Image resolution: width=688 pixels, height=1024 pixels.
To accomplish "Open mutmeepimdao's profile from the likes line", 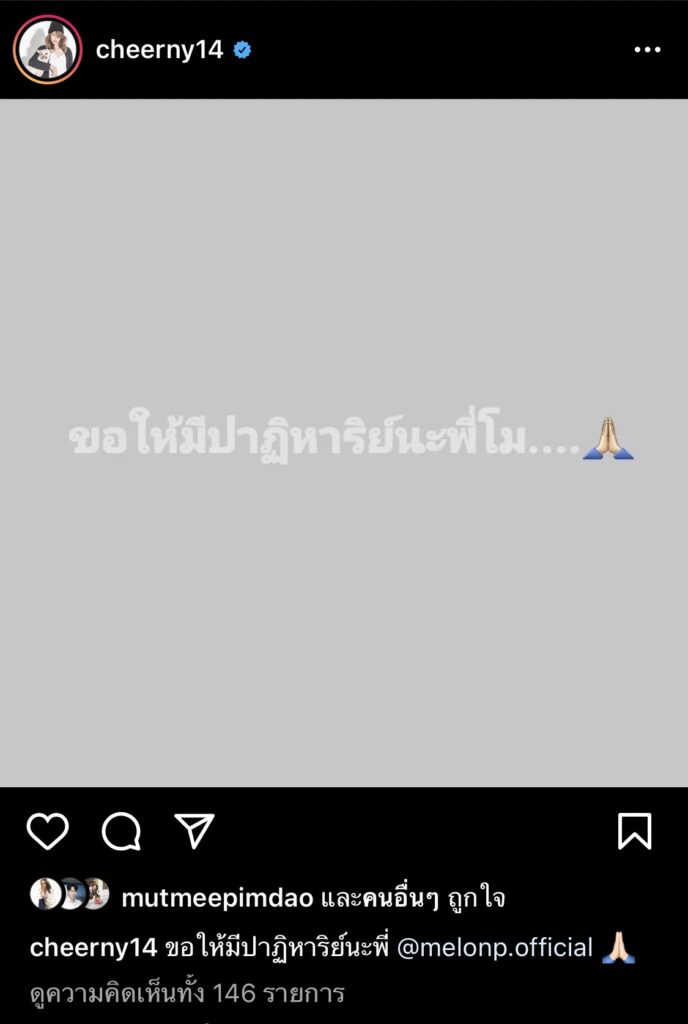I will pos(217,898).
